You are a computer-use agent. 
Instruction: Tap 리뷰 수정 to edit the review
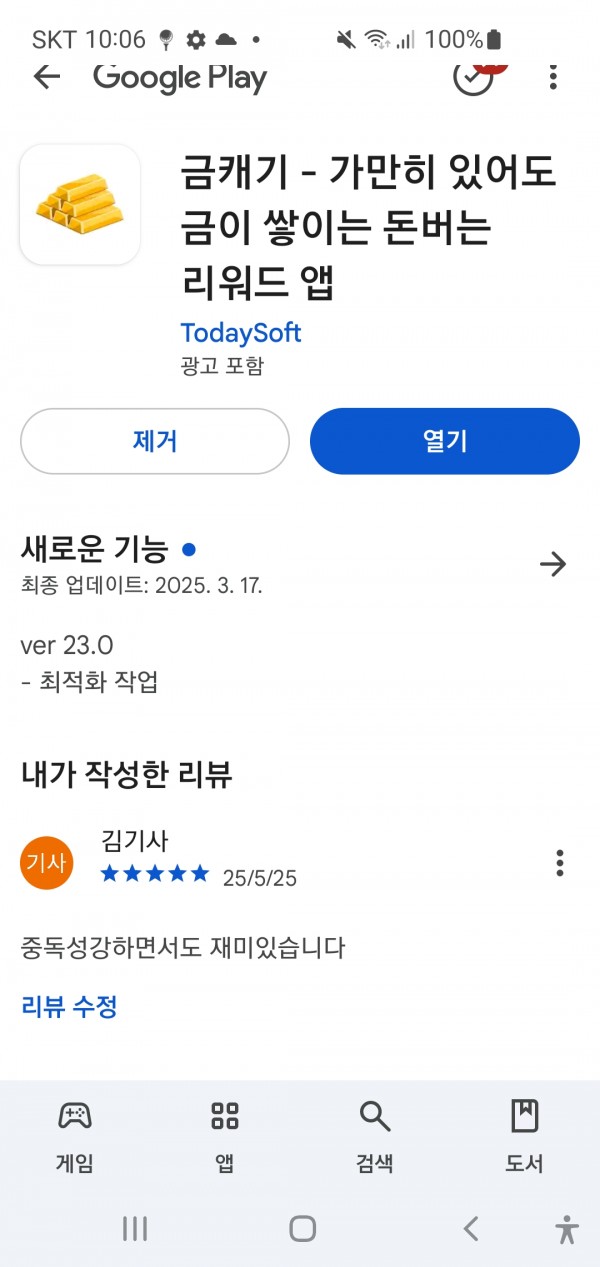(x=69, y=1006)
